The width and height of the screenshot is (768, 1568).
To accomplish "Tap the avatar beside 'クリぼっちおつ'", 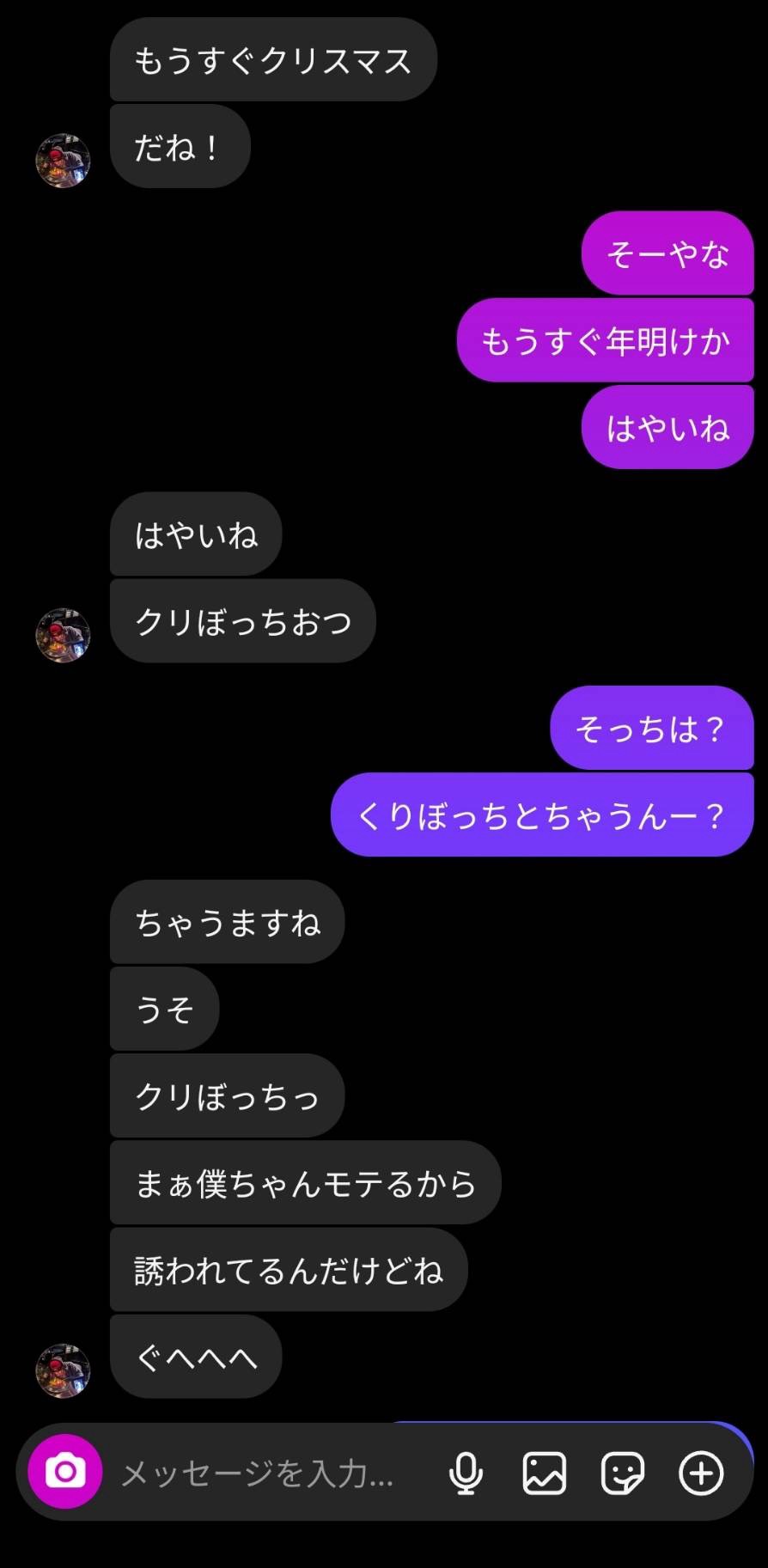I will pyautogui.click(x=62, y=637).
